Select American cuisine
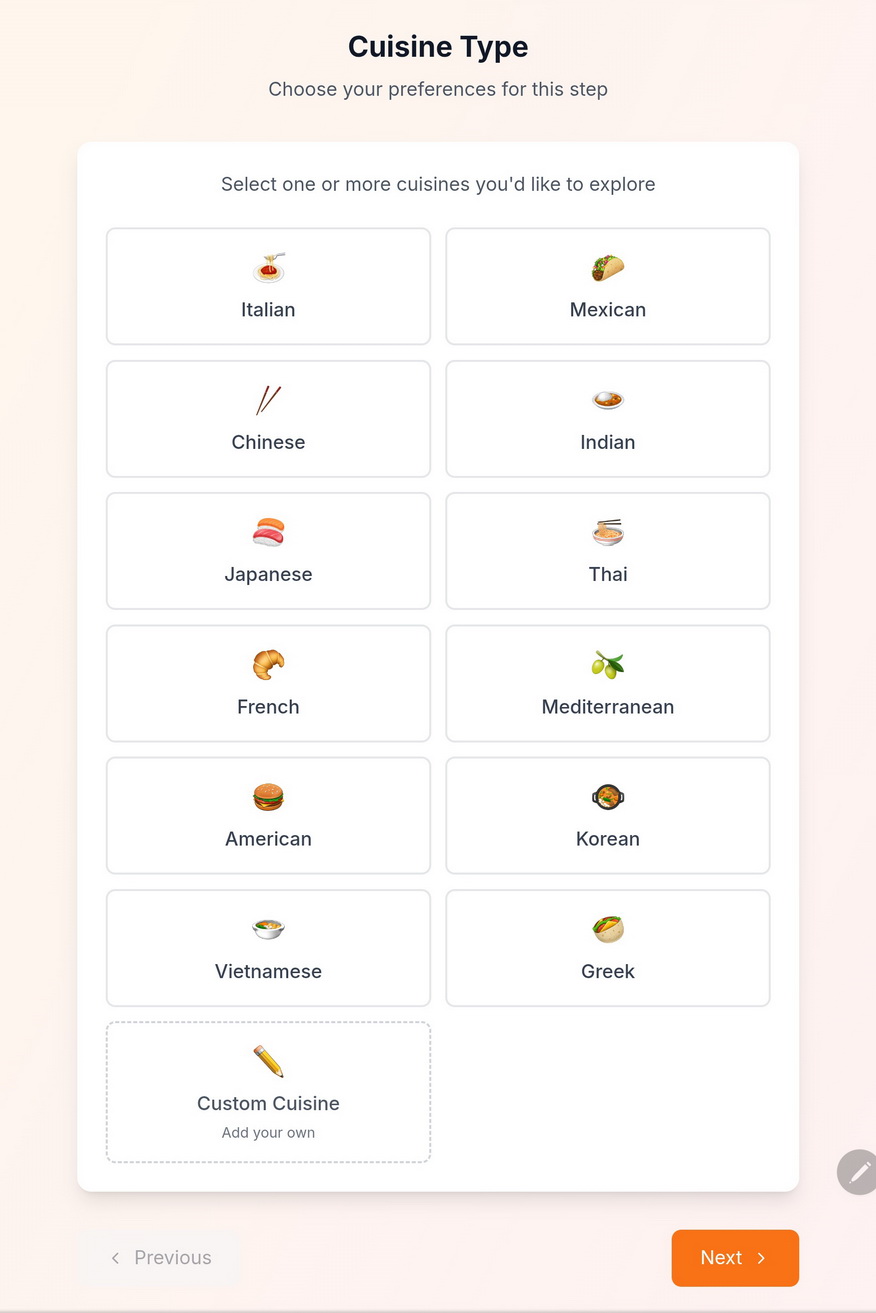876x1313 pixels. pos(268,815)
